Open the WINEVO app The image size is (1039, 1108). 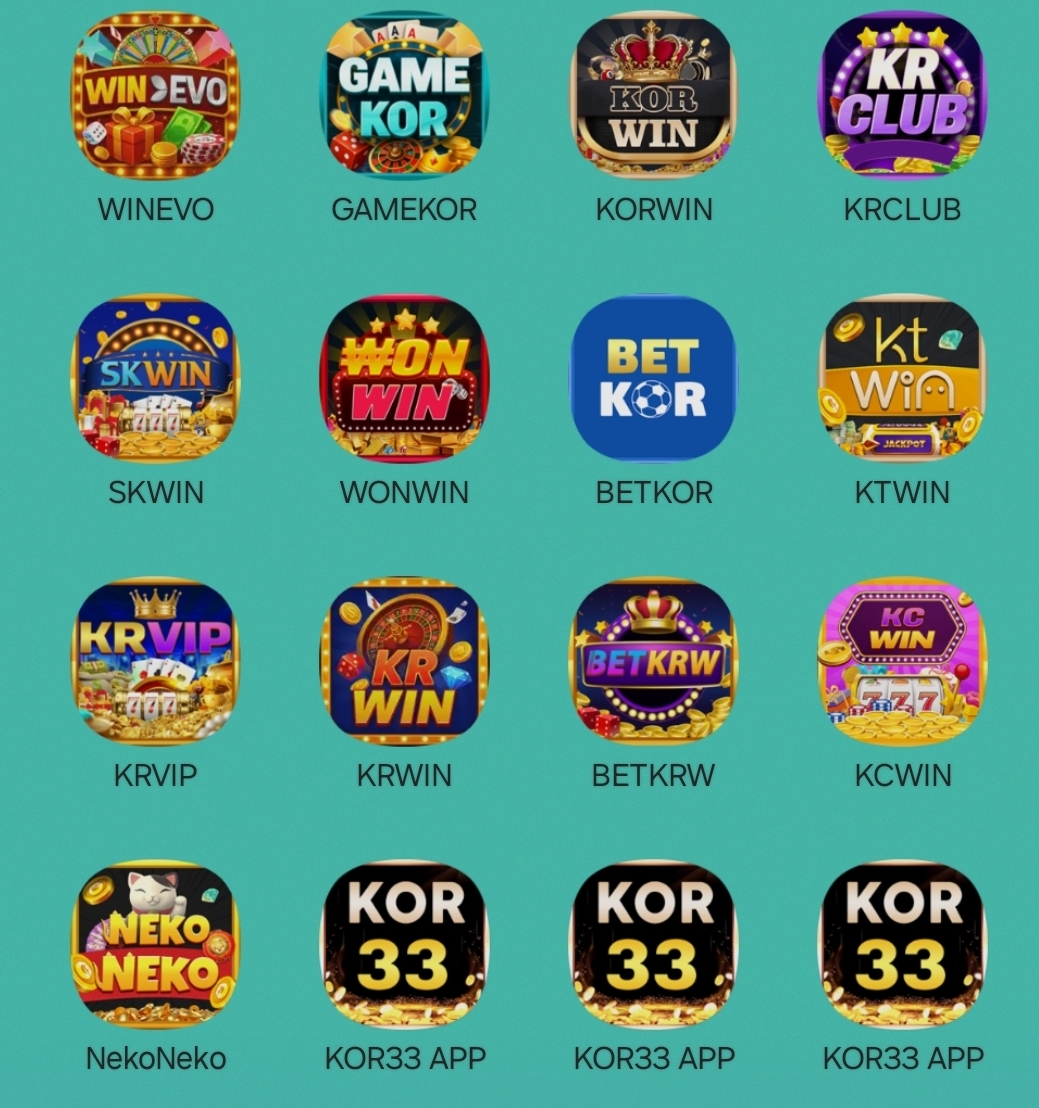coord(155,95)
